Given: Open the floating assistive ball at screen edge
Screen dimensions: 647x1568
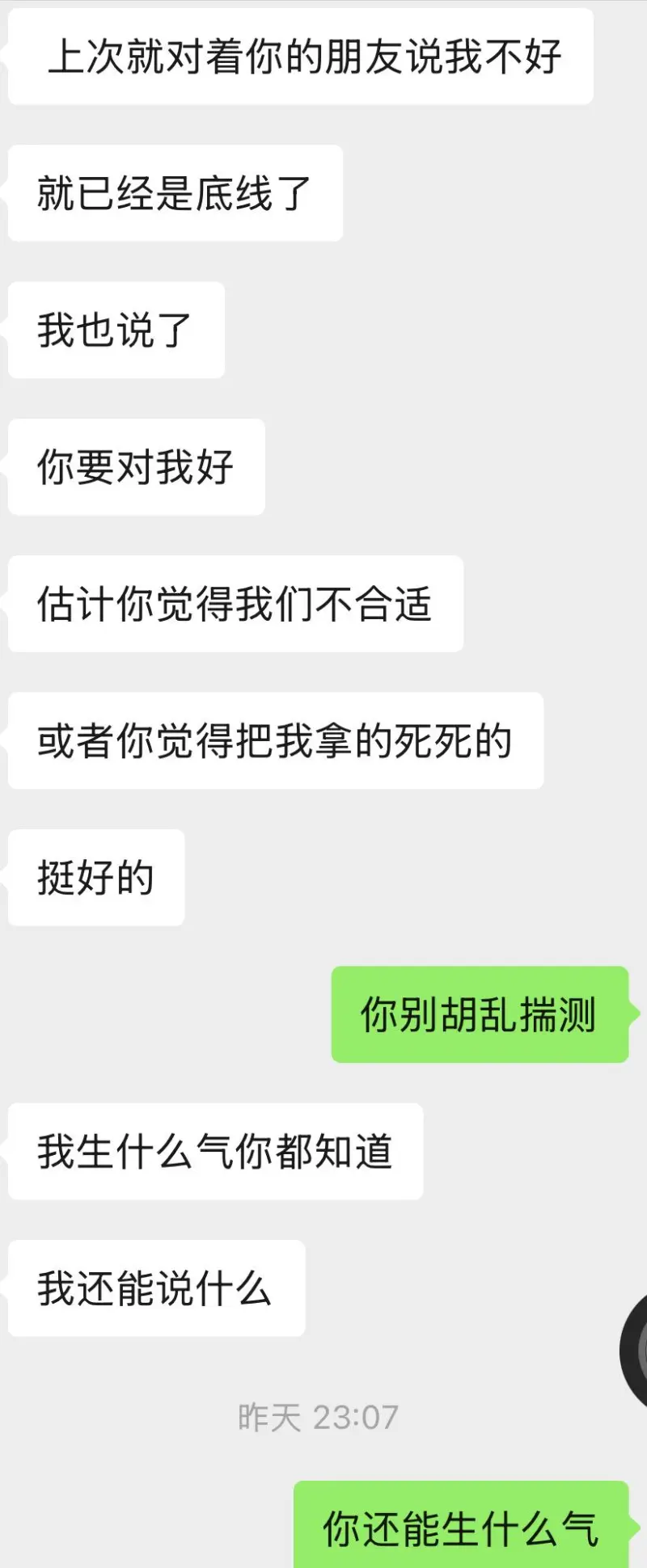Looking at the screenshot, I should coord(636,1349).
